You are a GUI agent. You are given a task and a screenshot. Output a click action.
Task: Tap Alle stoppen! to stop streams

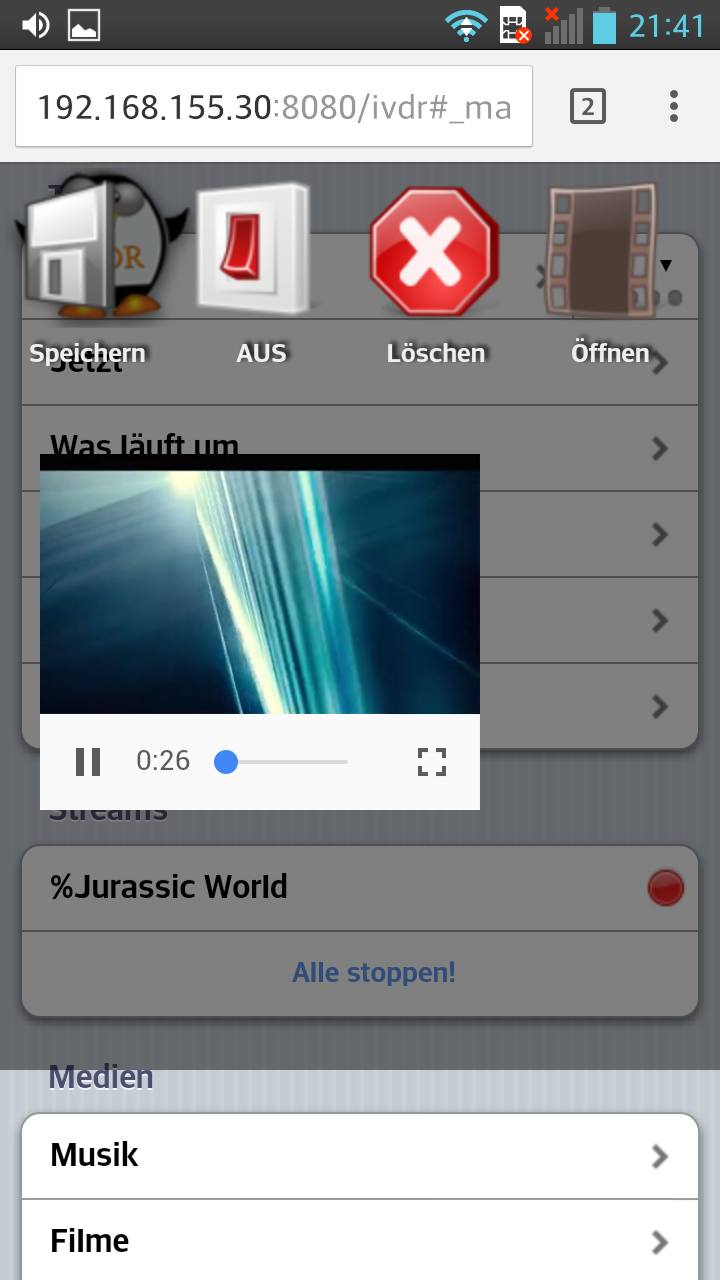click(x=373, y=972)
